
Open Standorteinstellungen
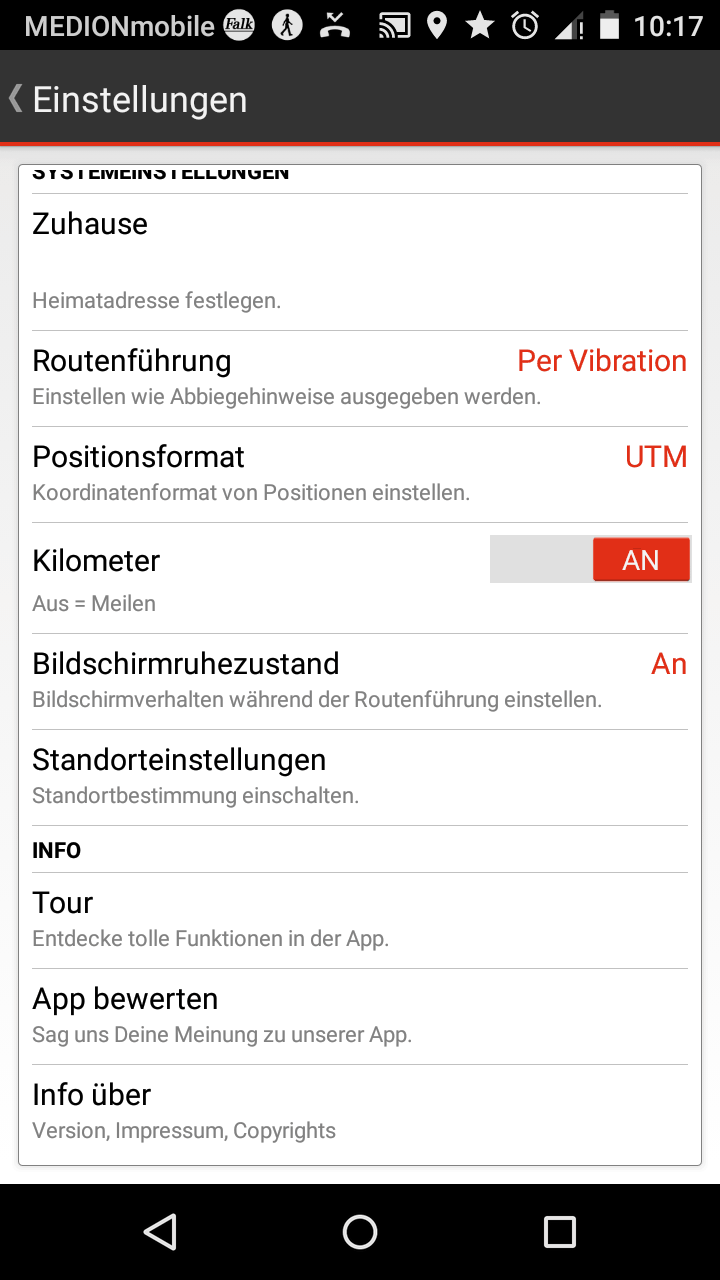point(360,776)
